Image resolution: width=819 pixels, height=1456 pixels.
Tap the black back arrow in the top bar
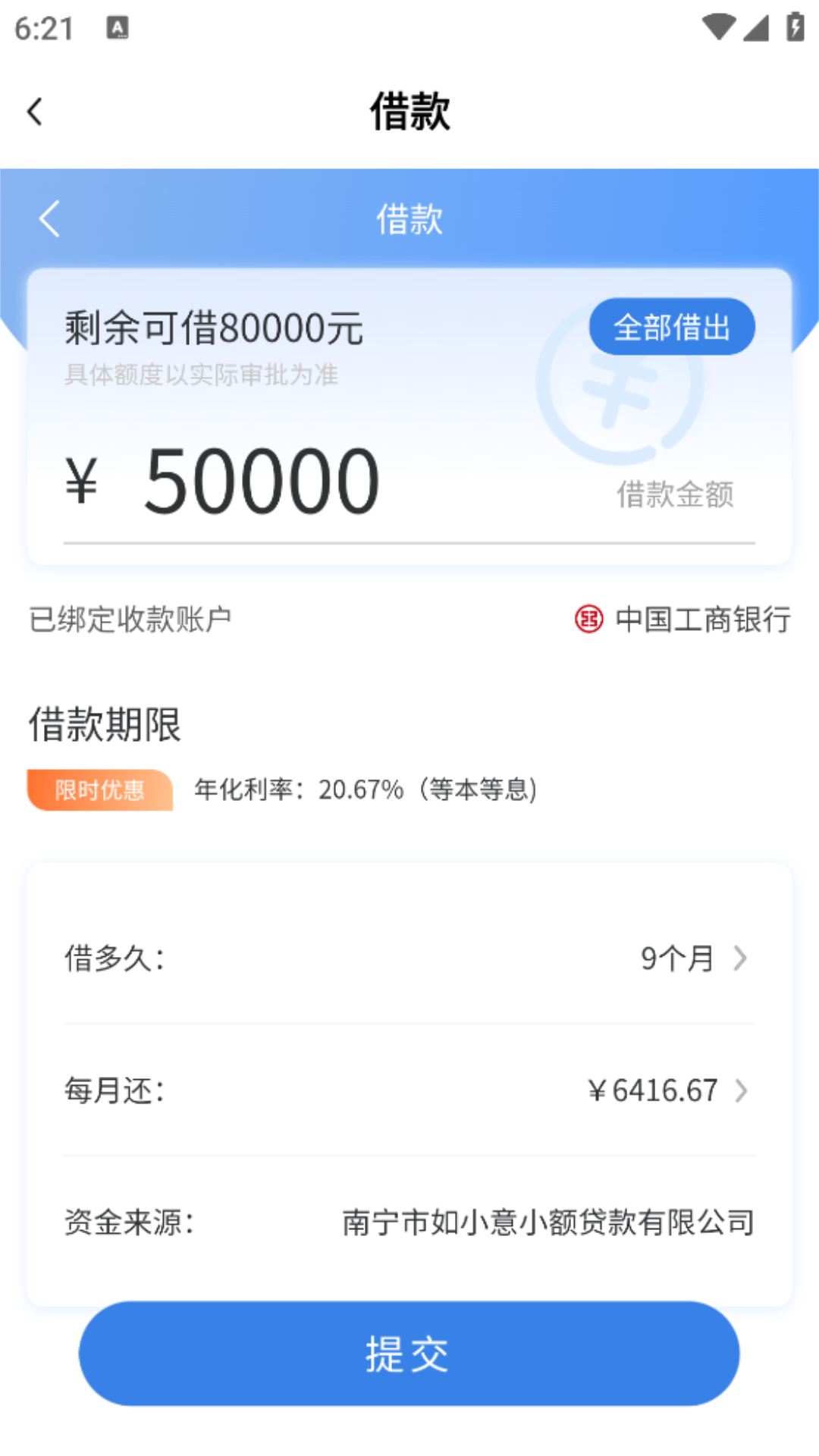point(35,112)
